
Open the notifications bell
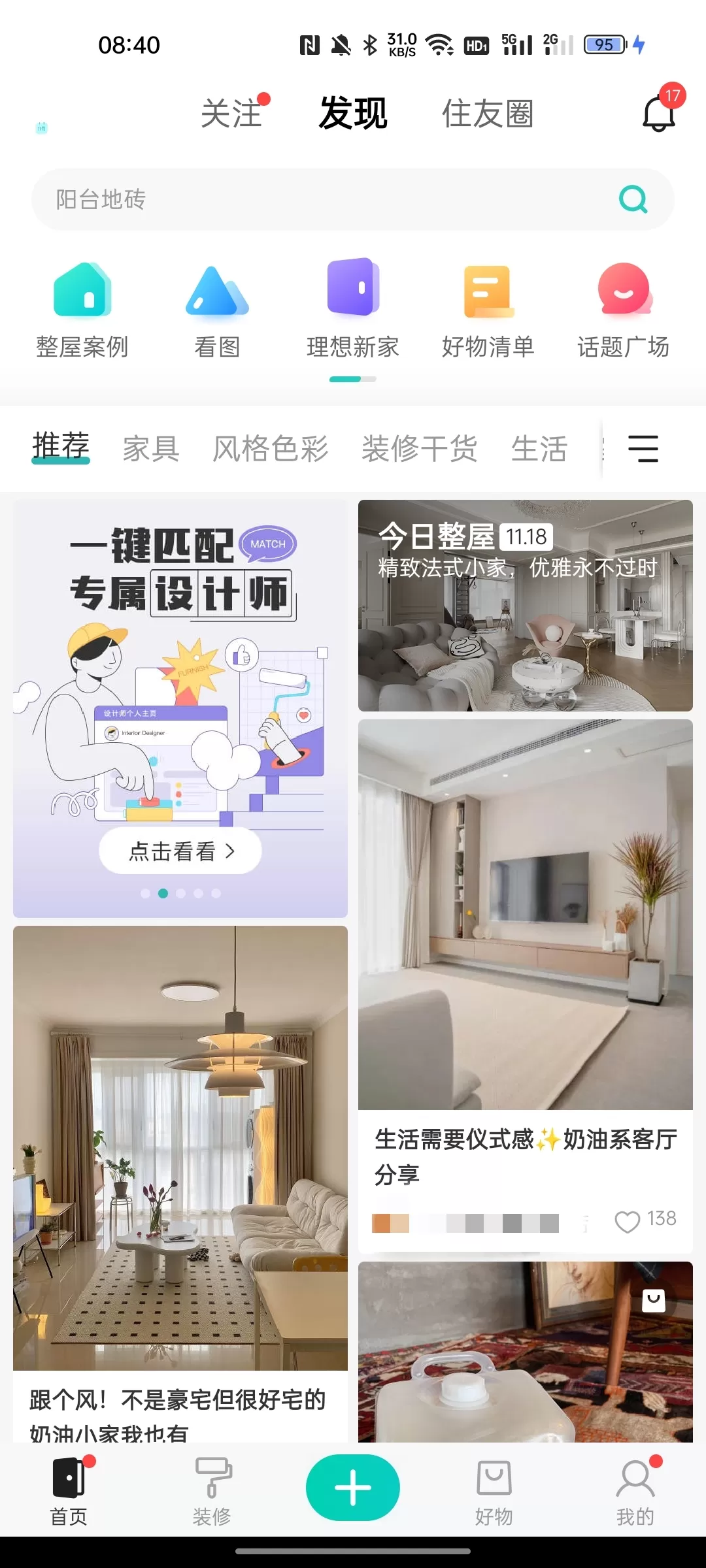[x=659, y=113]
